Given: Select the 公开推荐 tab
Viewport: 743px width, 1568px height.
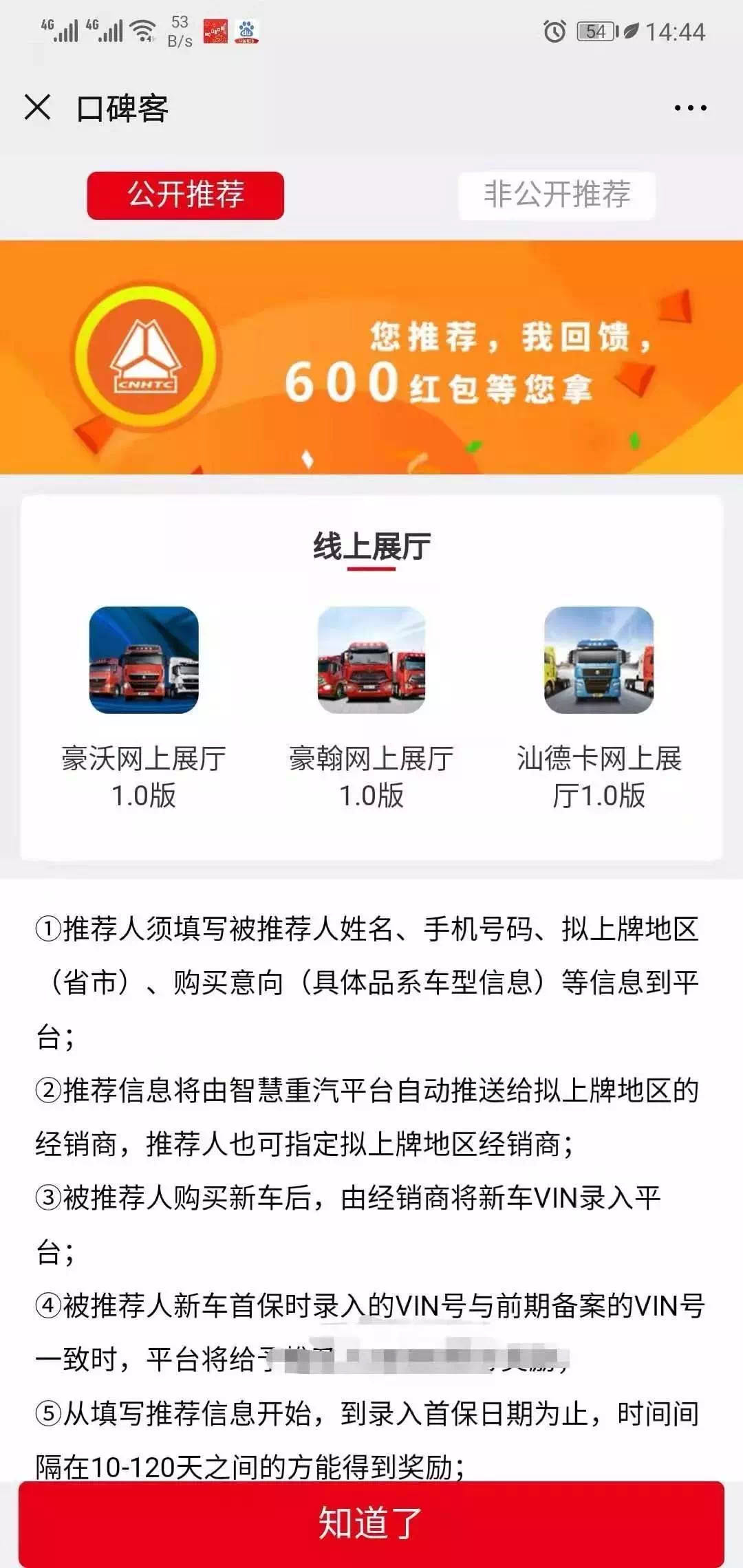Looking at the screenshot, I should point(186,195).
